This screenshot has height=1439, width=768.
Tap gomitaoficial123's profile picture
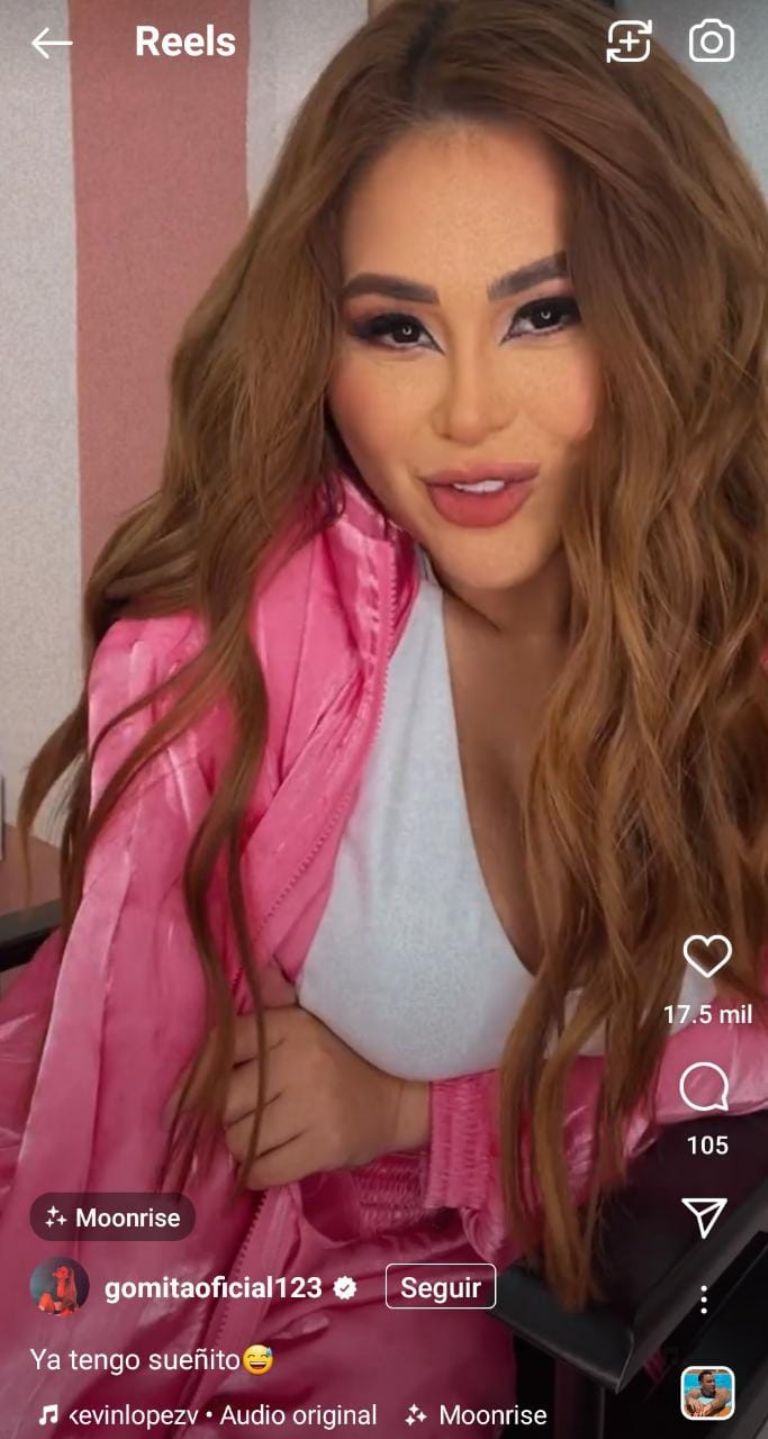coord(60,1287)
